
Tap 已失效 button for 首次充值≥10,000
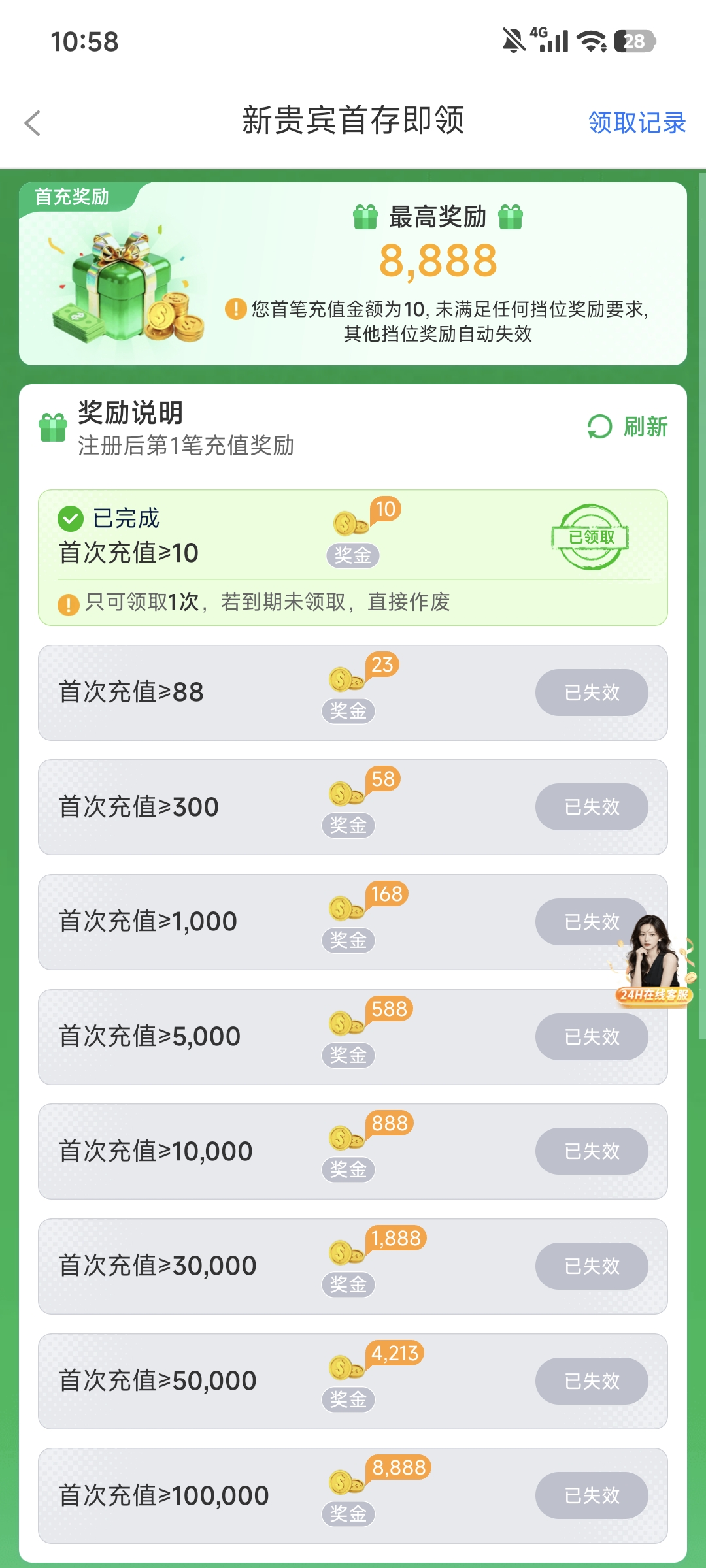[592, 1151]
